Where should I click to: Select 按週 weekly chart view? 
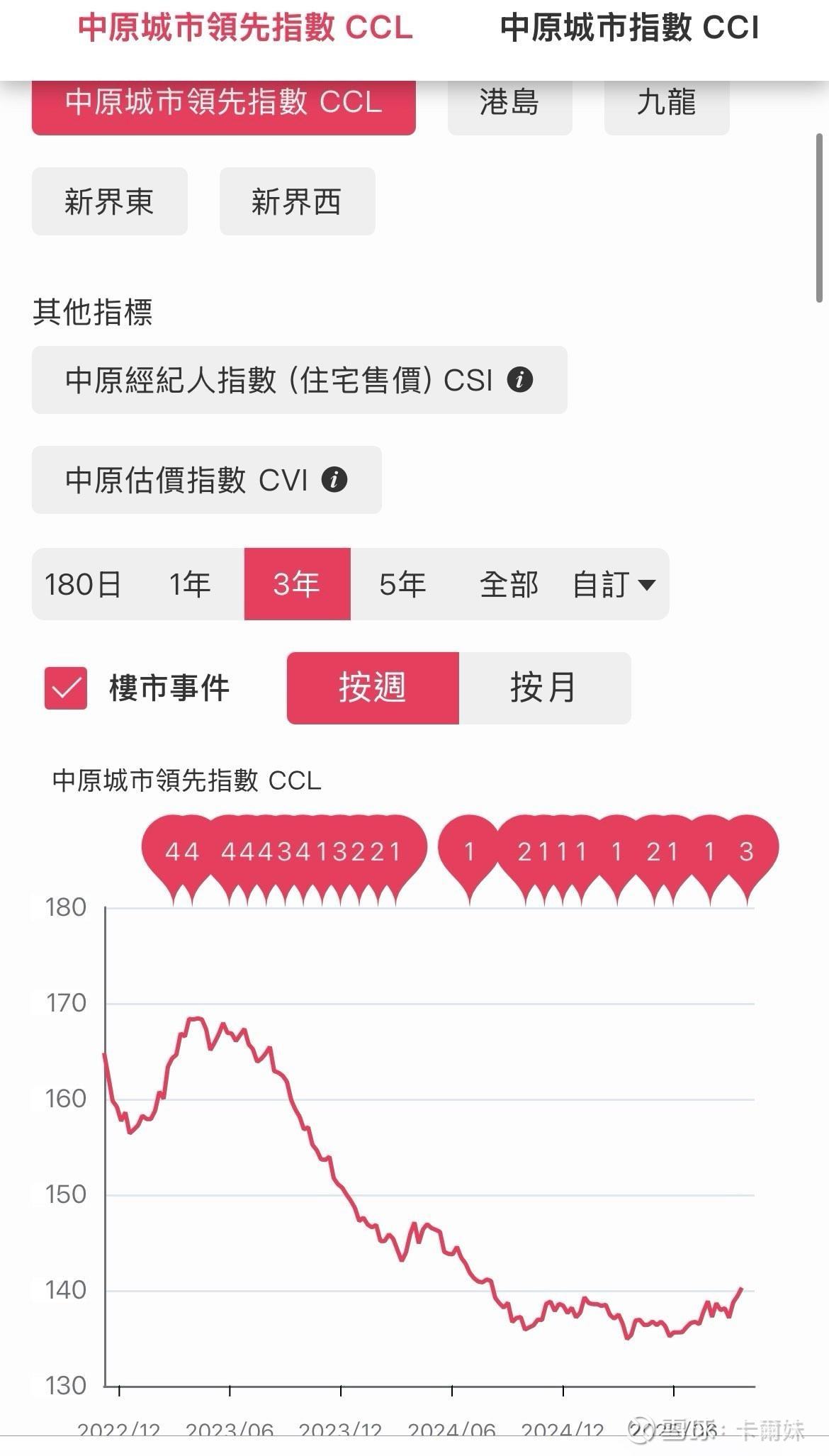[x=373, y=688]
